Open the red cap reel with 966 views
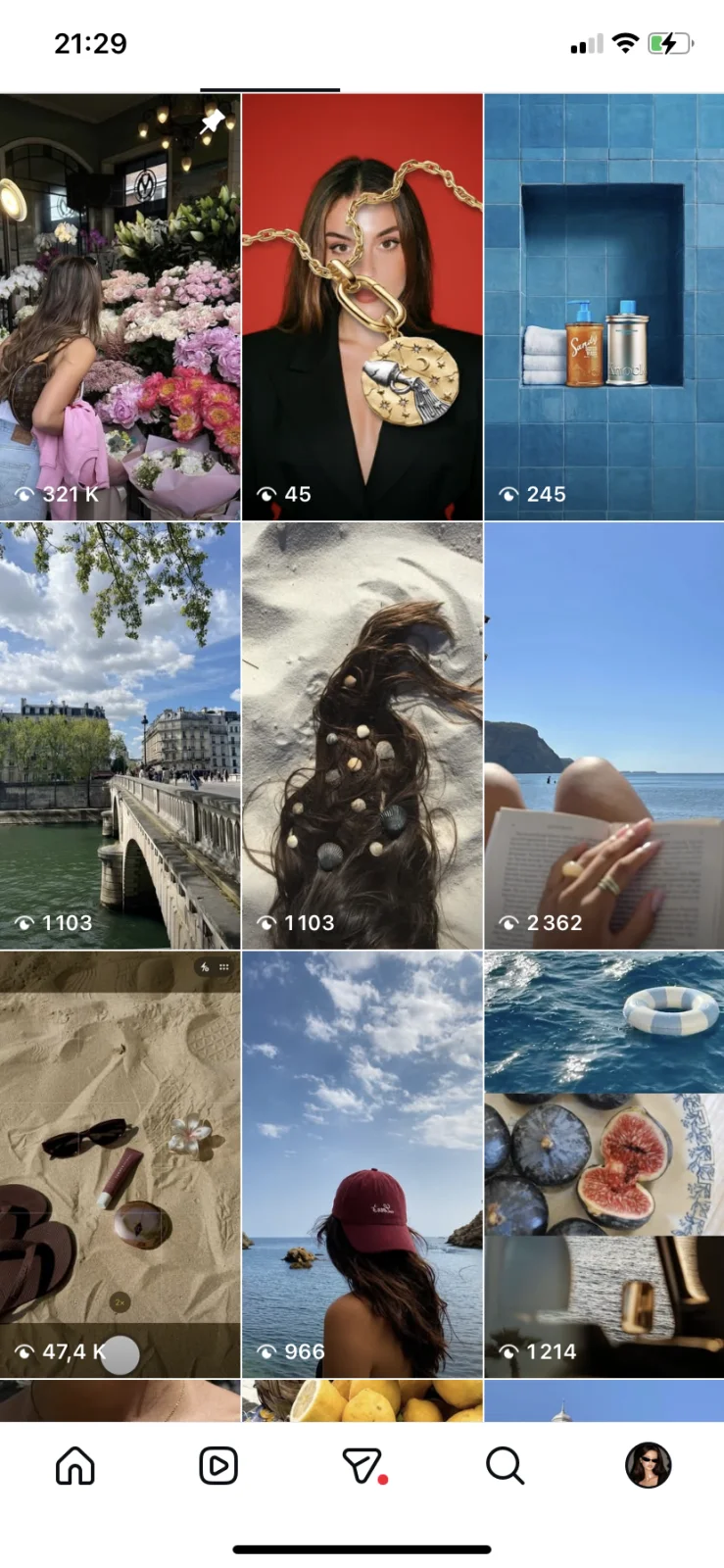 coord(362,1164)
